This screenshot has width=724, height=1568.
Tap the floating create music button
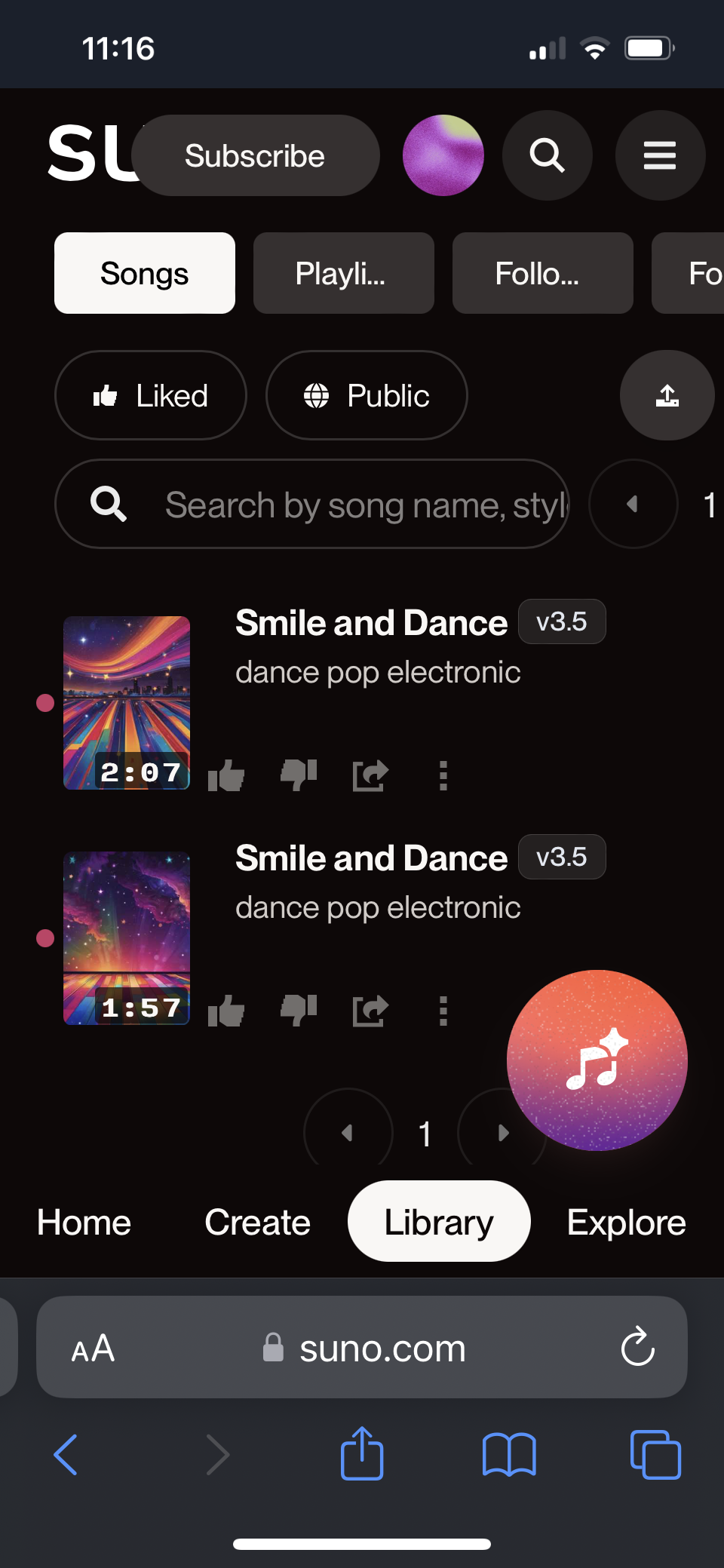[597, 1060]
